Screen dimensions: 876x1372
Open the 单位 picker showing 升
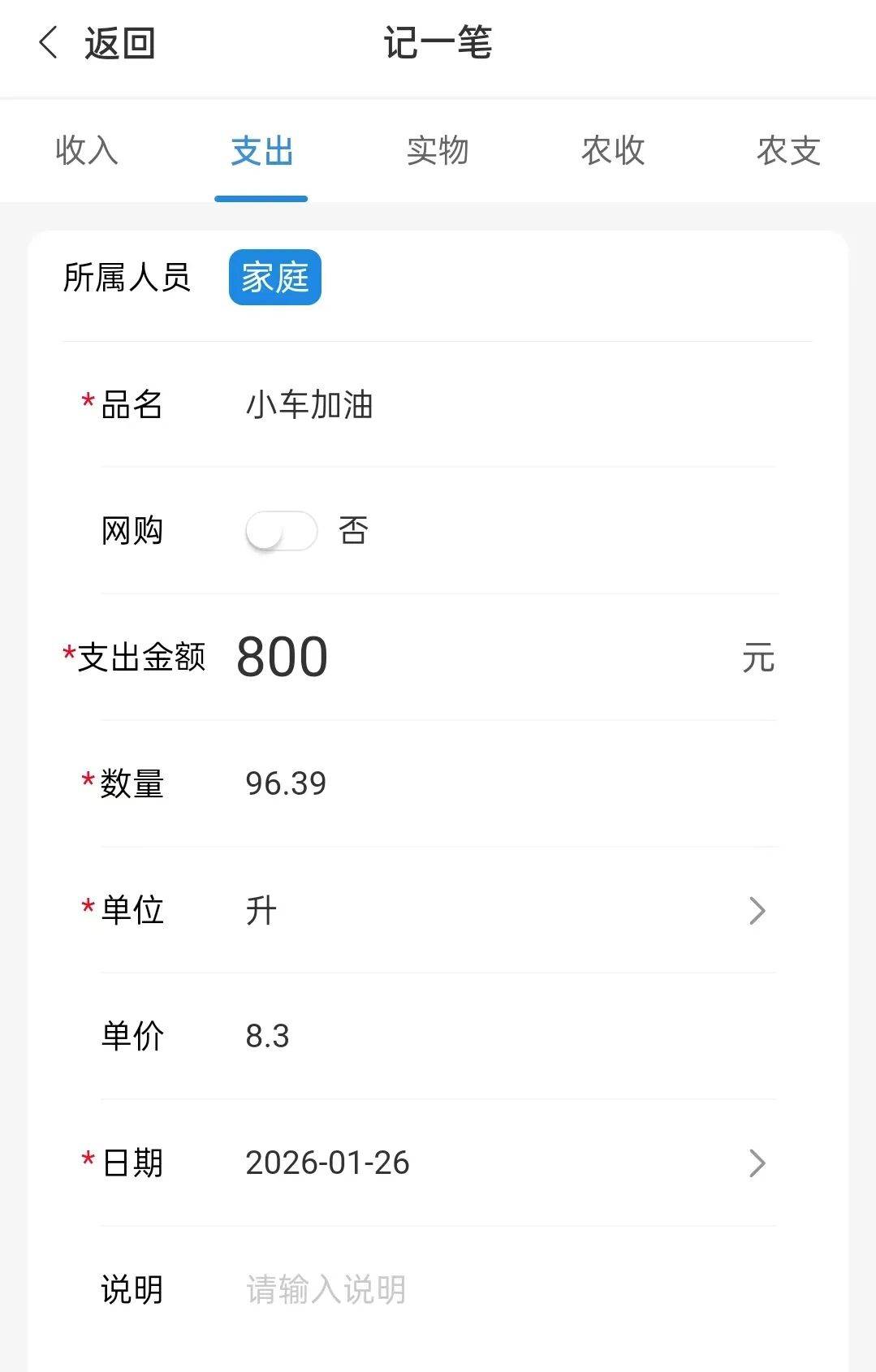[503, 910]
